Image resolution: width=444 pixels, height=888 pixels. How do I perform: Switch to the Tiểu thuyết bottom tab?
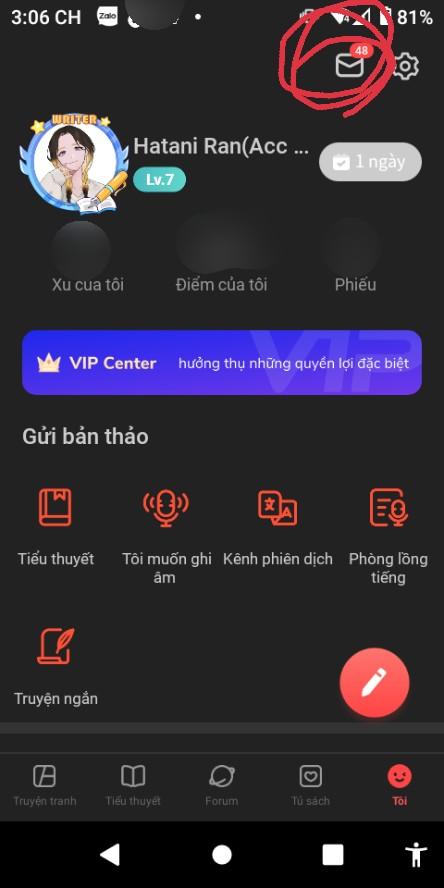pyautogui.click(x=133, y=785)
